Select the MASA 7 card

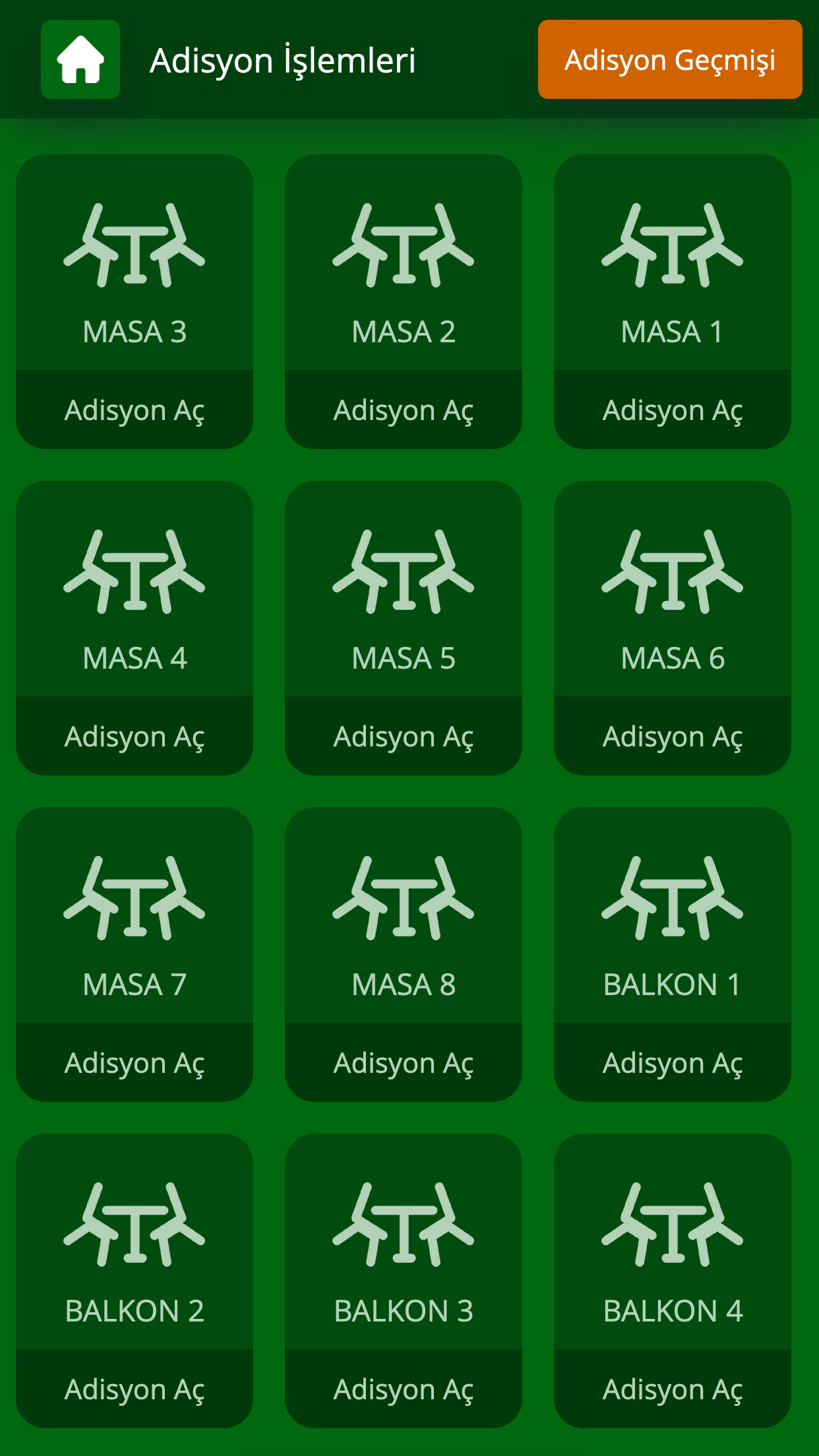click(135, 954)
